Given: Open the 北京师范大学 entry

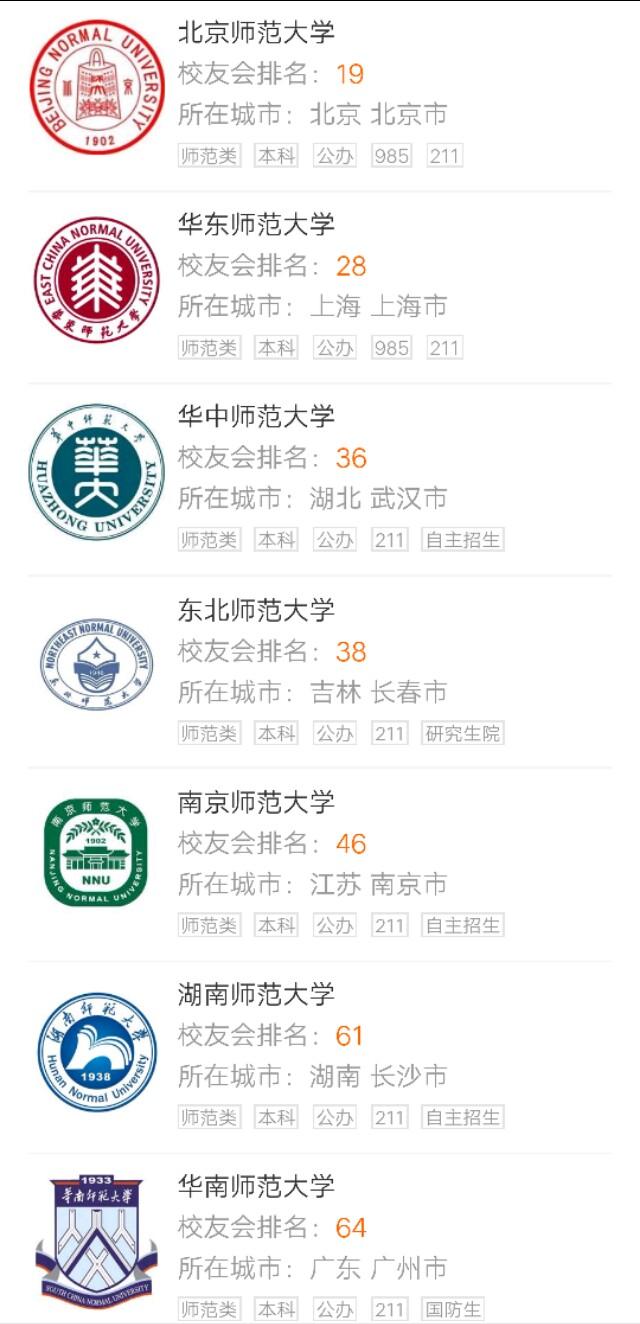Looking at the screenshot, I should [256, 32].
